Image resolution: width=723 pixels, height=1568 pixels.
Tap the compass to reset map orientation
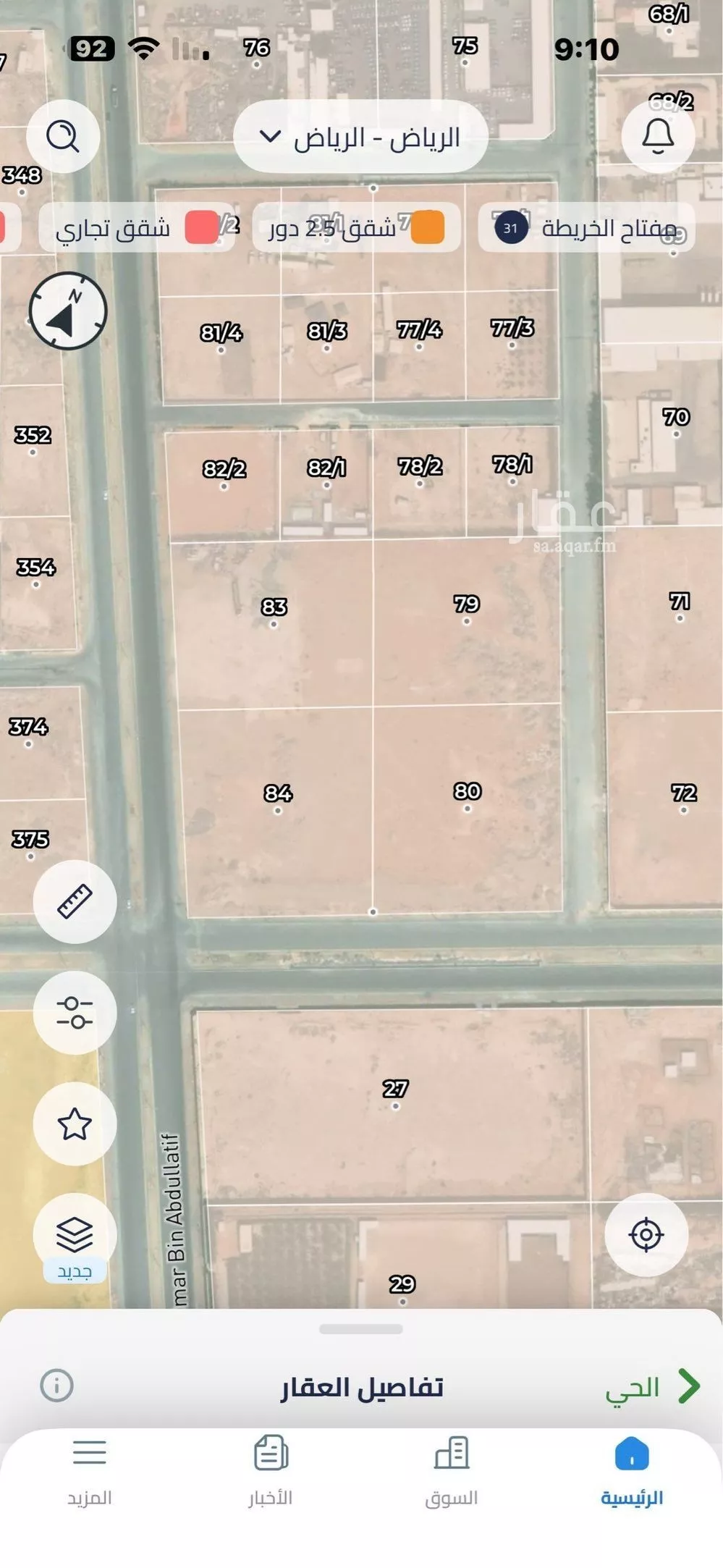[68, 311]
